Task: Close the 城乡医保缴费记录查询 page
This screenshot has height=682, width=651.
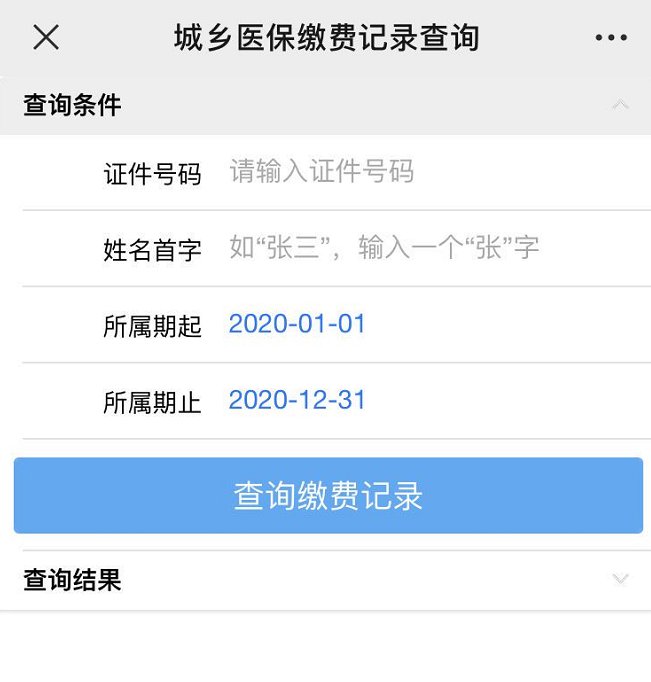Action: click(x=46, y=38)
